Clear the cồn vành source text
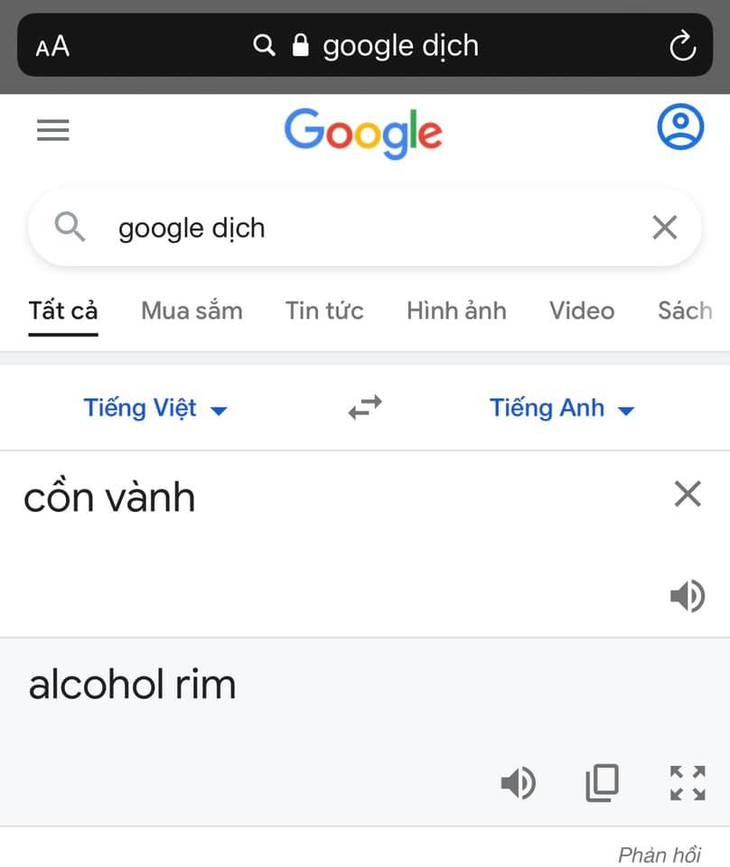This screenshot has height=867, width=730. coord(688,494)
